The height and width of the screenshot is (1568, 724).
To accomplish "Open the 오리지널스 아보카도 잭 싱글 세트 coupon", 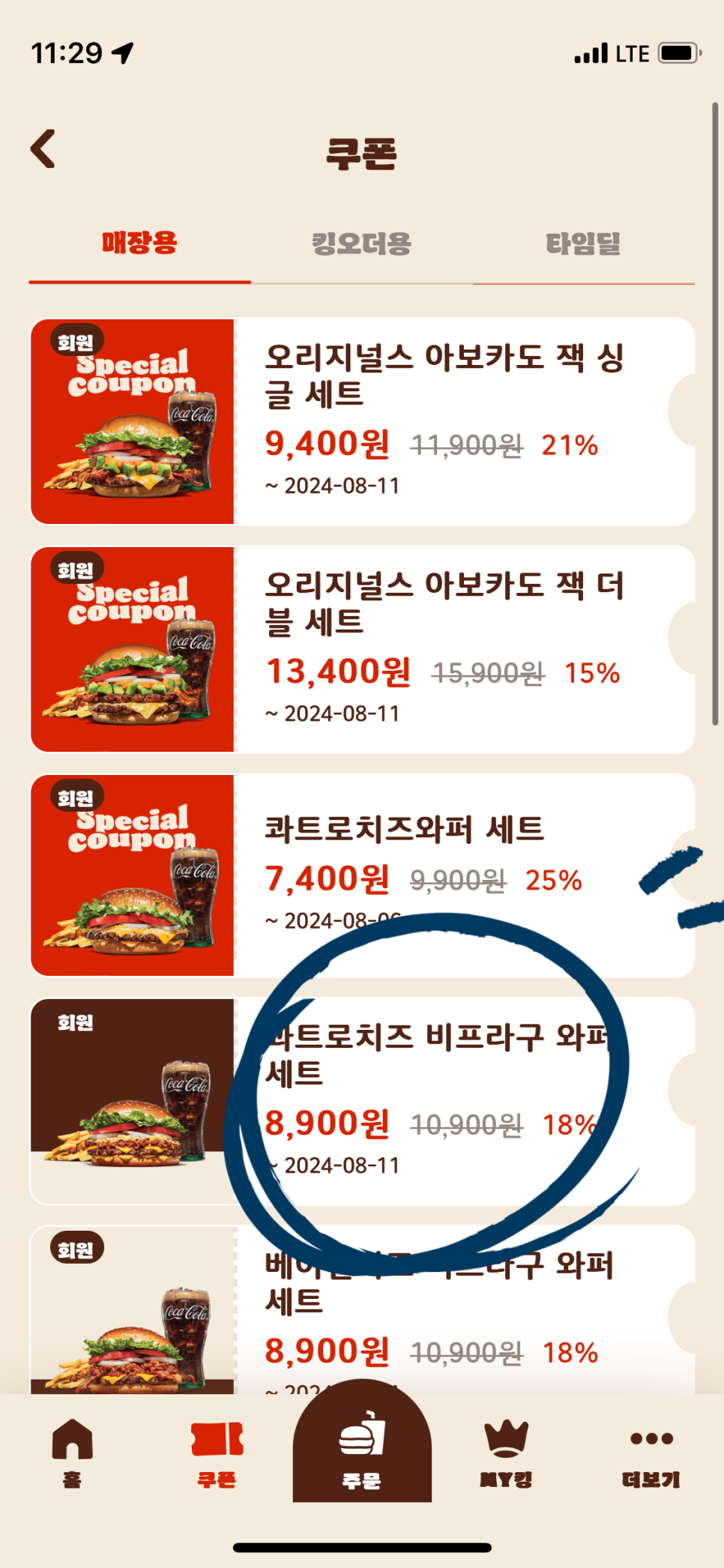I will [362, 421].
